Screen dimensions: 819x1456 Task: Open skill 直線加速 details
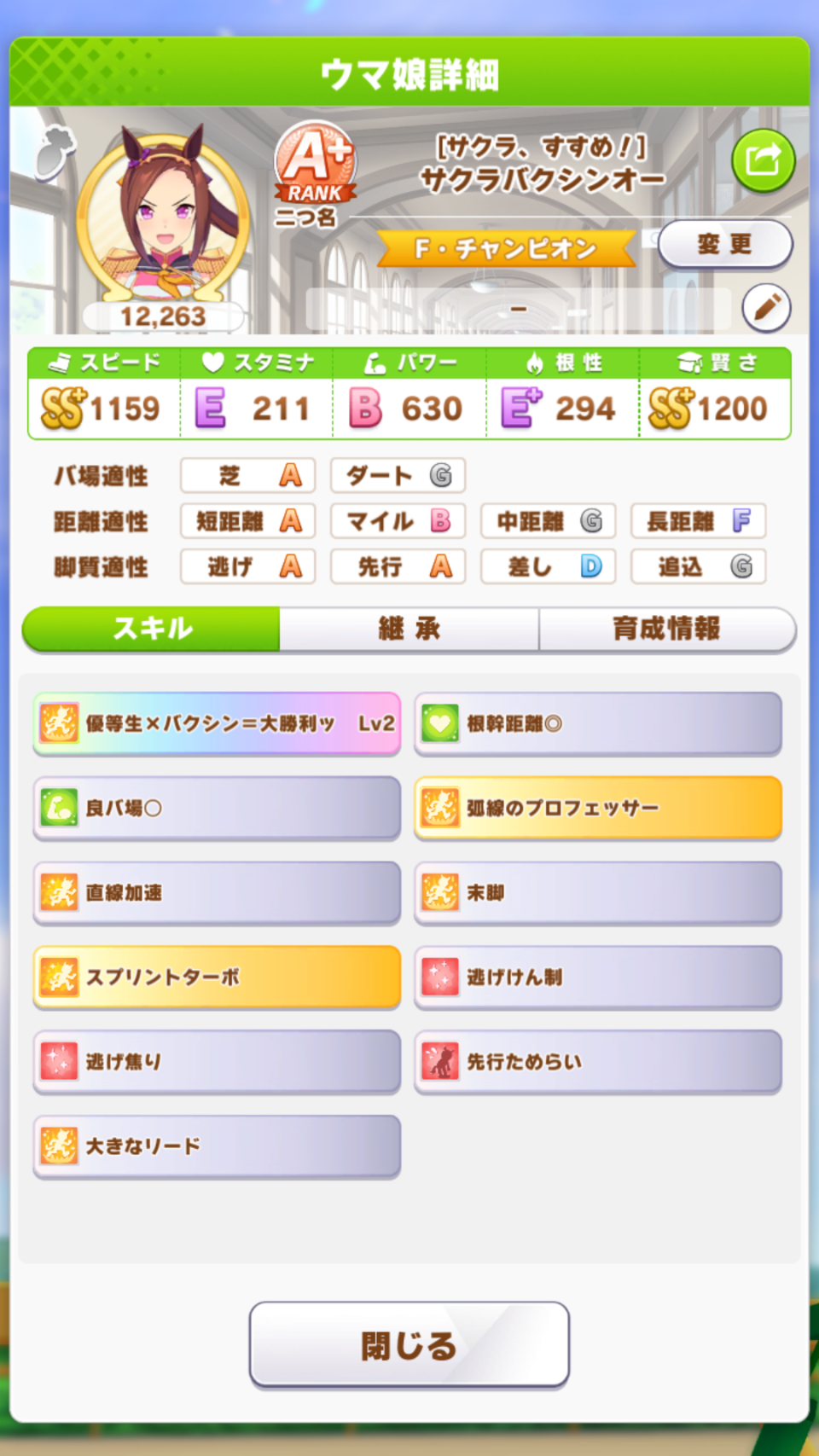[x=217, y=893]
